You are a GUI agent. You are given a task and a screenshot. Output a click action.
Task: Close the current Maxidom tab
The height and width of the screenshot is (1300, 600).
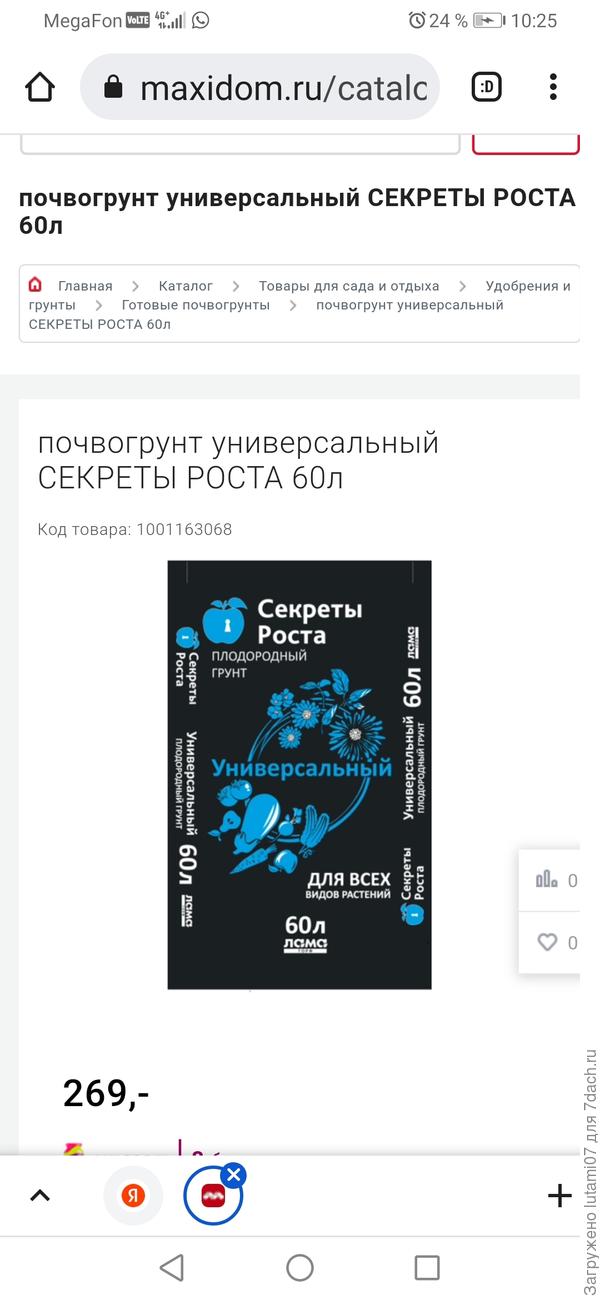(x=234, y=1176)
